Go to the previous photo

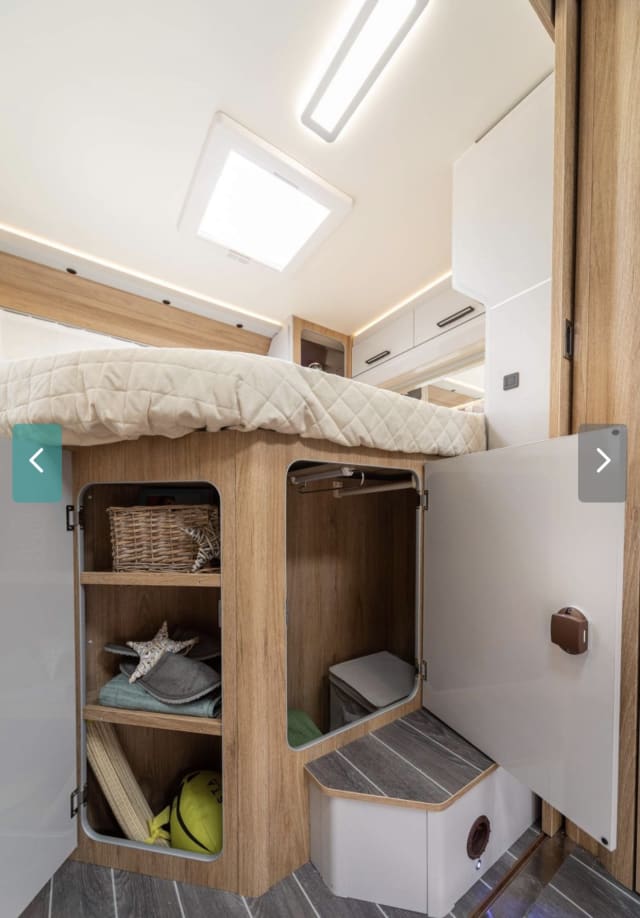(37, 462)
